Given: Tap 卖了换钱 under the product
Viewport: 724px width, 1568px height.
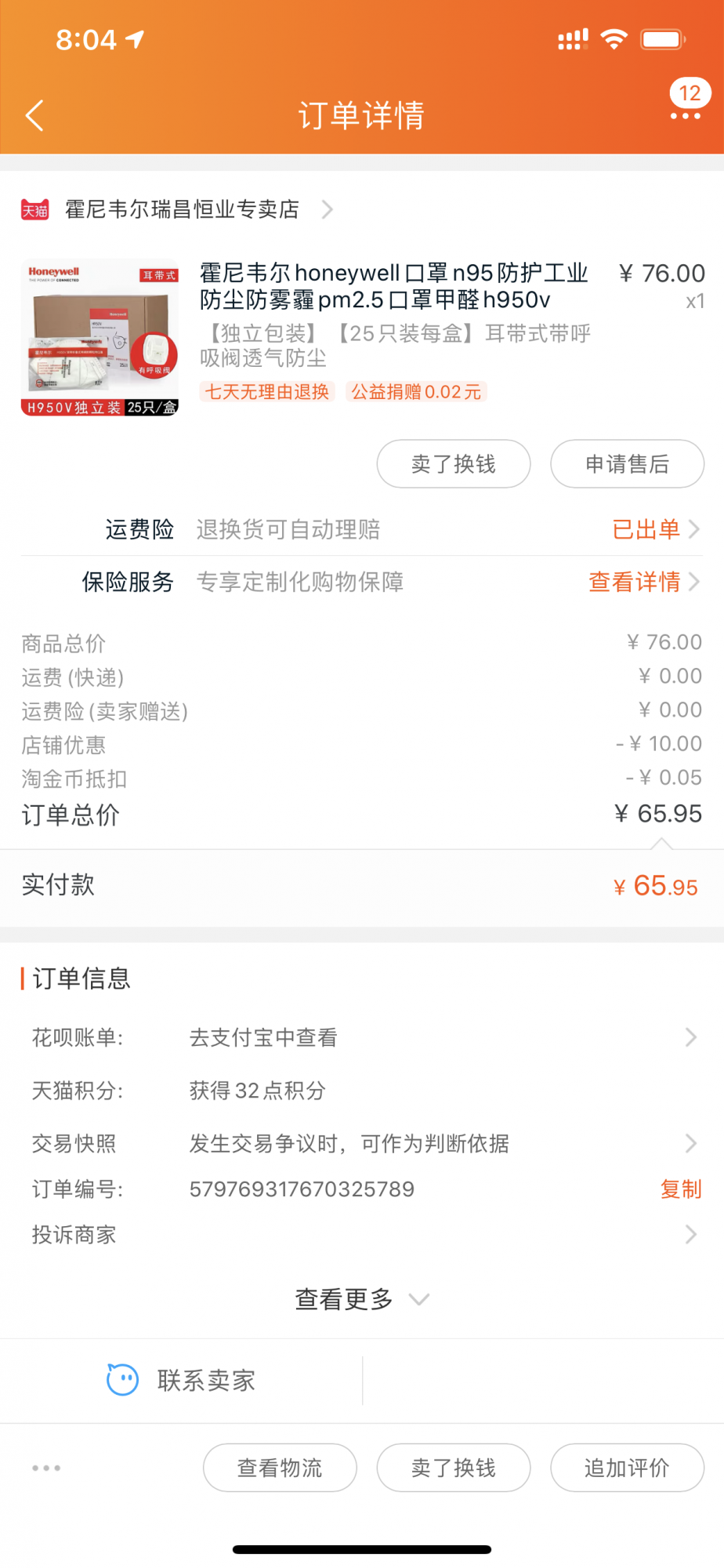Looking at the screenshot, I should (453, 464).
